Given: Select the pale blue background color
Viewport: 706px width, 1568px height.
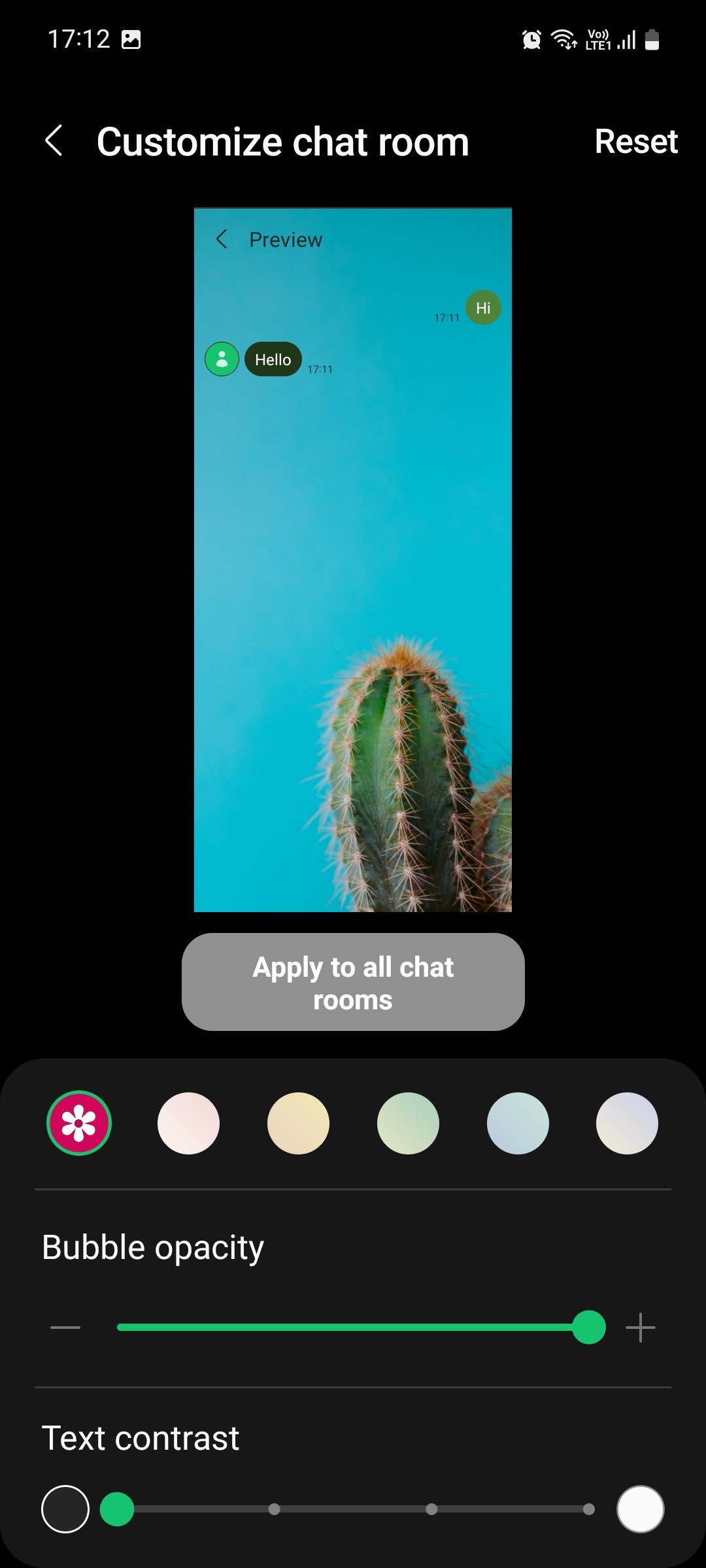Looking at the screenshot, I should pyautogui.click(x=518, y=1123).
